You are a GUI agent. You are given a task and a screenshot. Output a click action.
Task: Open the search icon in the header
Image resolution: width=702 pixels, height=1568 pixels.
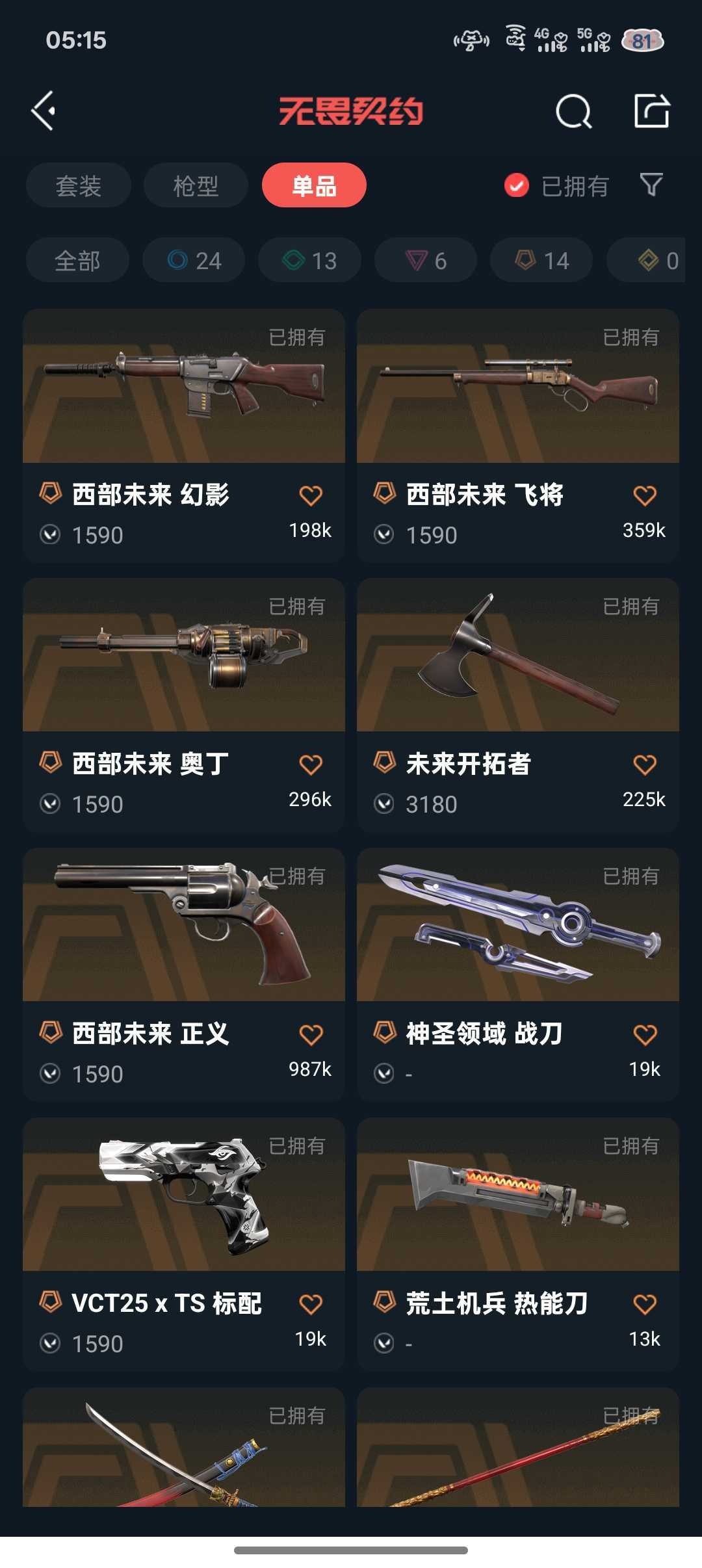point(573,111)
